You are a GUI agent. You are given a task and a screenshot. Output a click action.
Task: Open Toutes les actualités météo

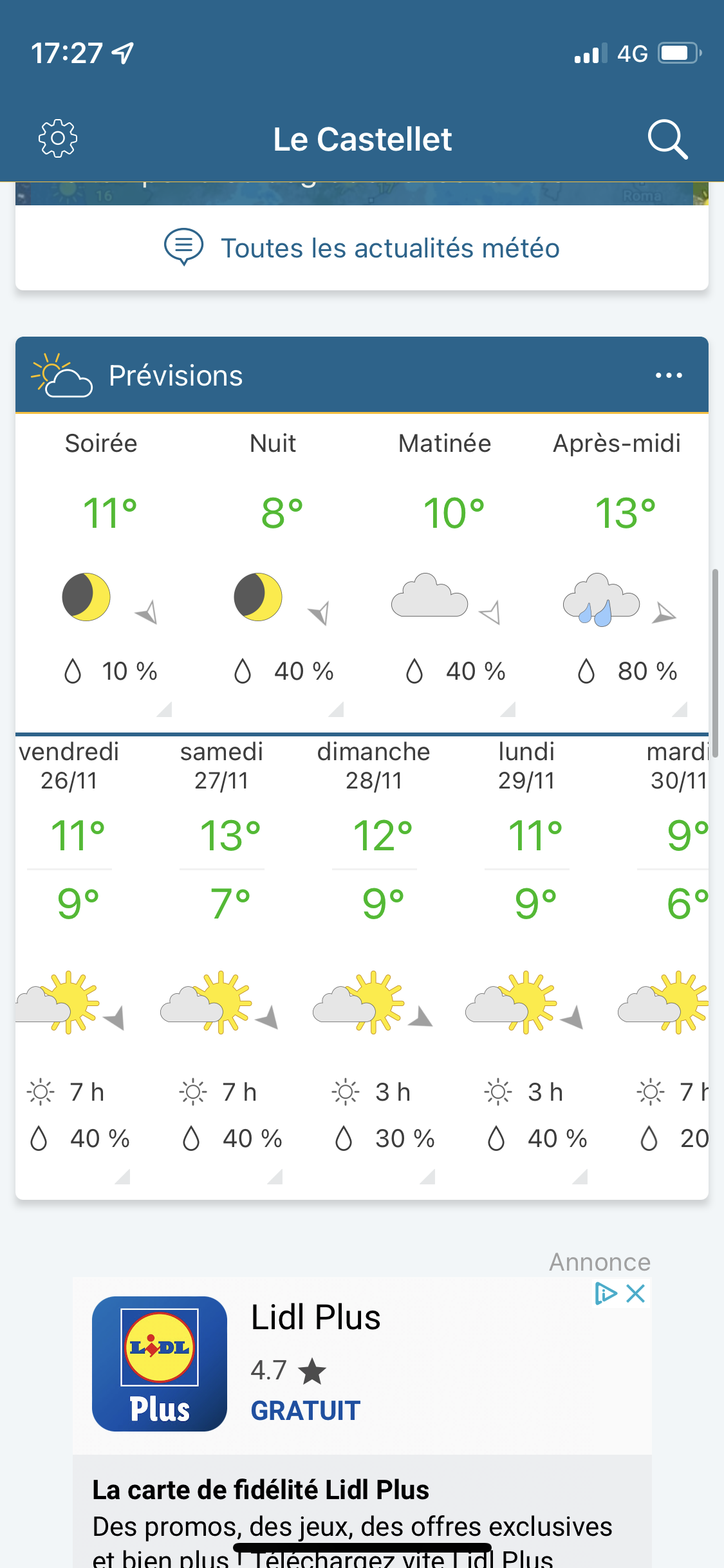[362, 248]
